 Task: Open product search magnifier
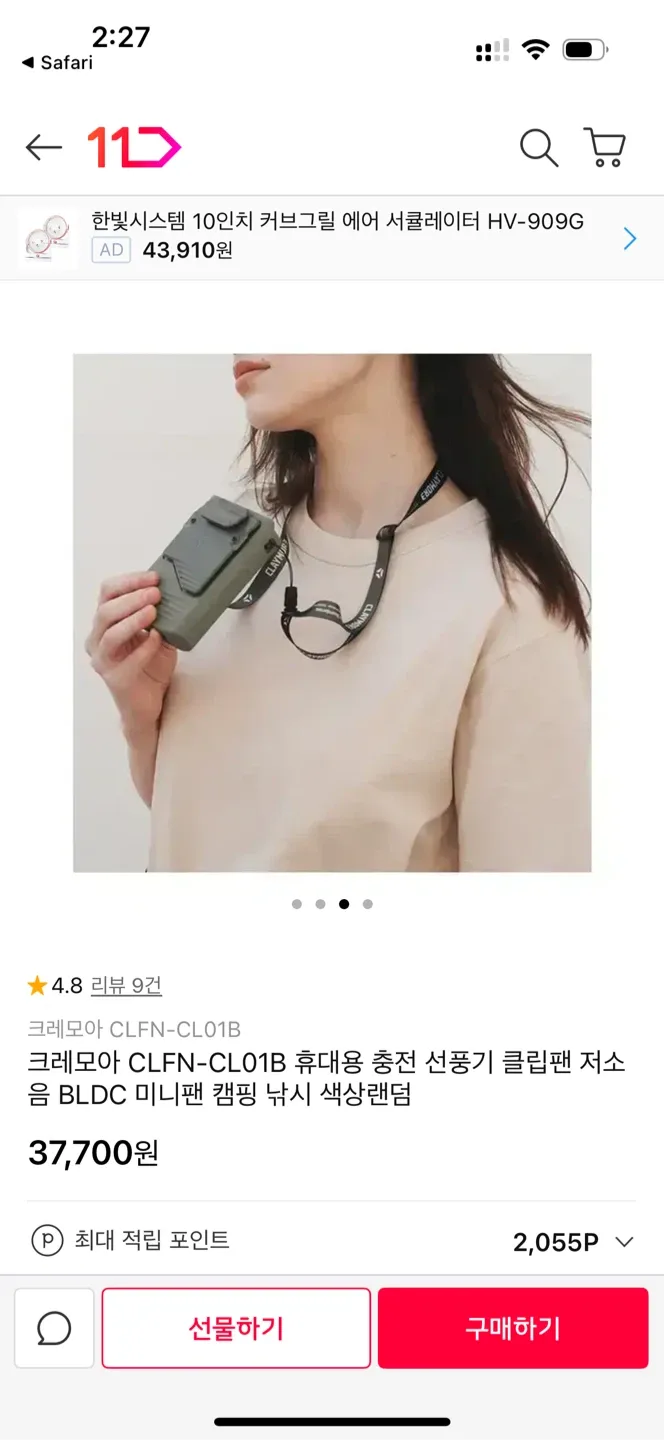(x=538, y=148)
